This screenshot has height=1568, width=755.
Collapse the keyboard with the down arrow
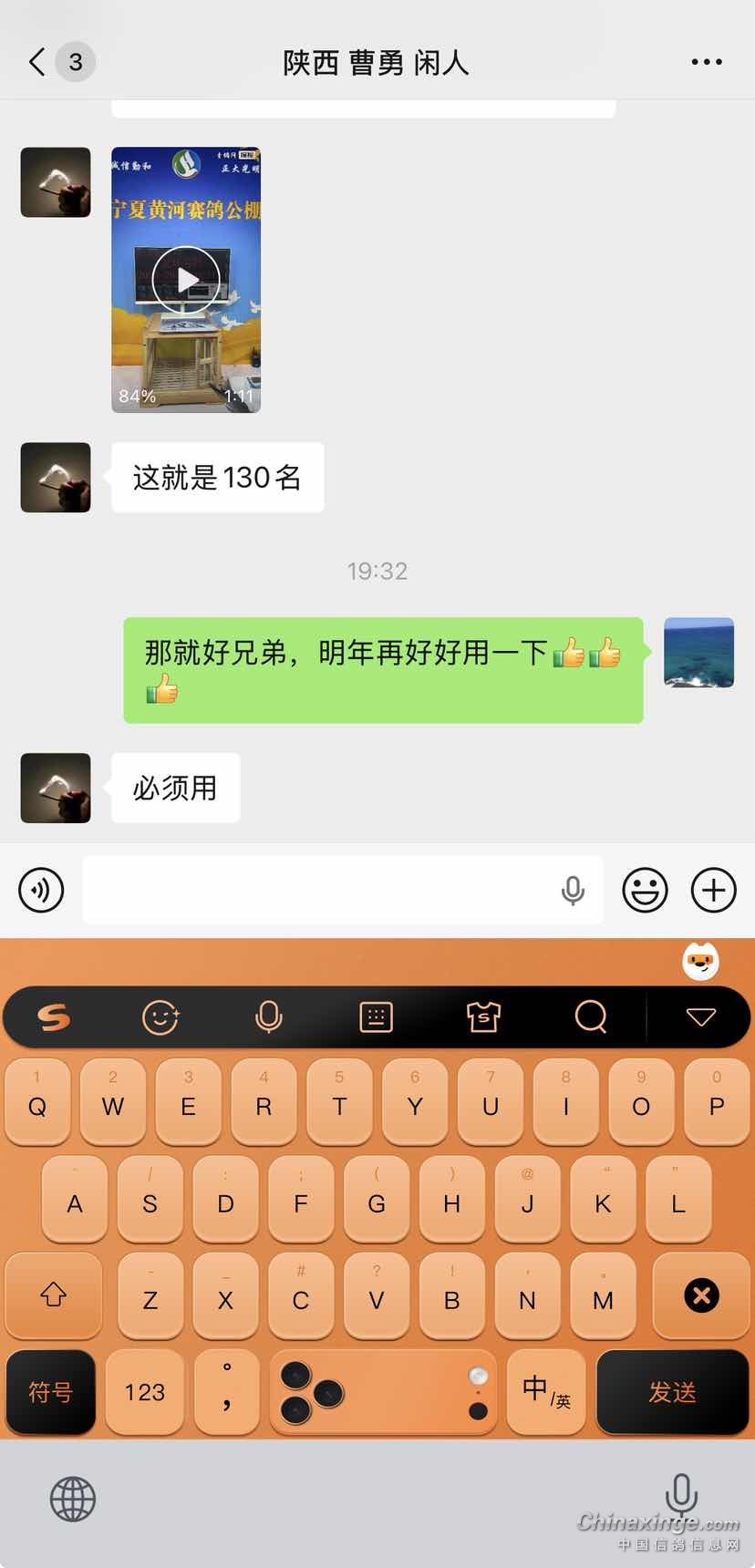[700, 1016]
